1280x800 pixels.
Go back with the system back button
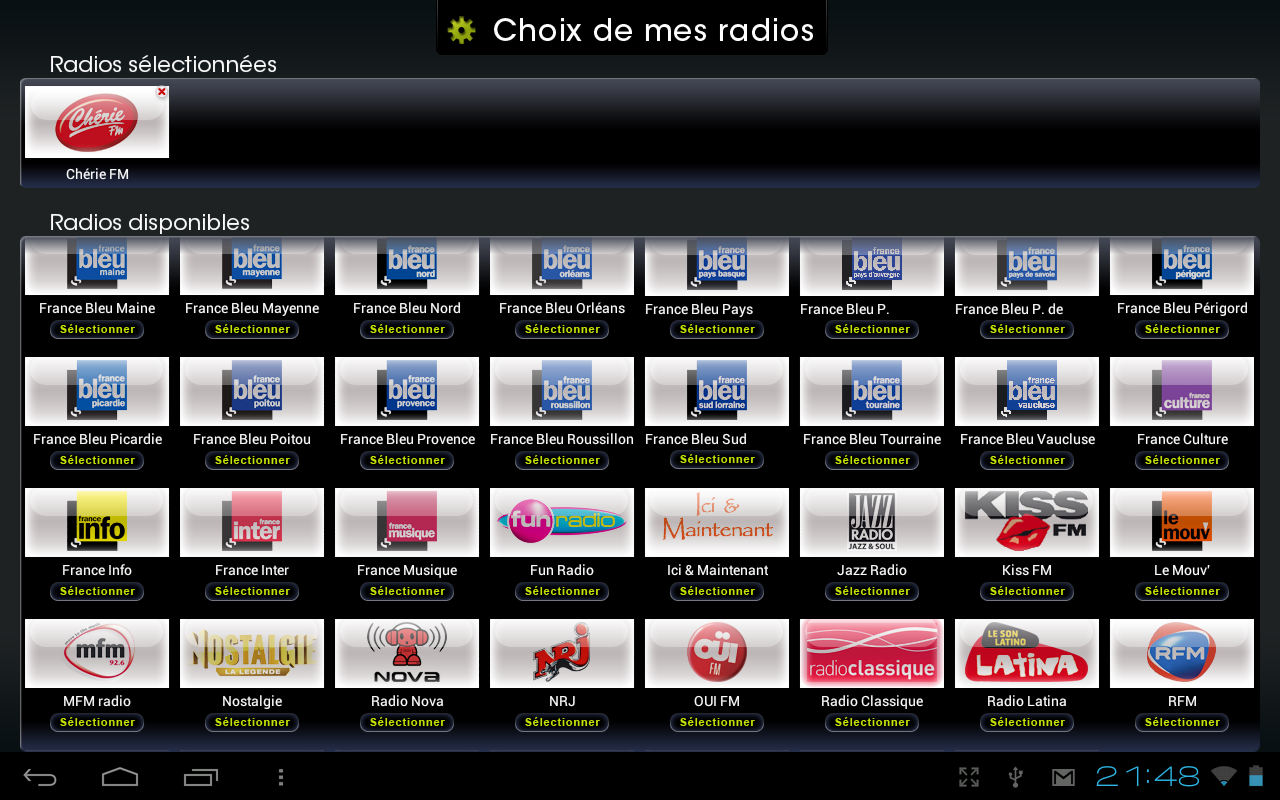point(41,777)
